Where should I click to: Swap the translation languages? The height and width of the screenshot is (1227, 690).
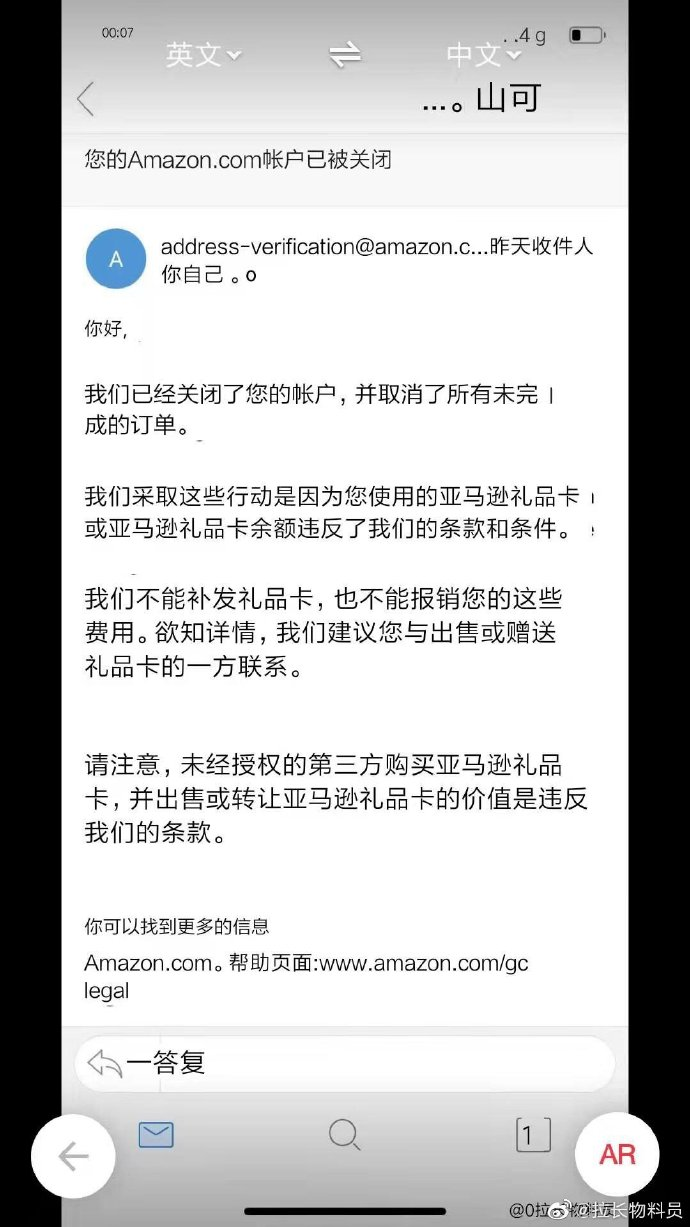click(345, 55)
